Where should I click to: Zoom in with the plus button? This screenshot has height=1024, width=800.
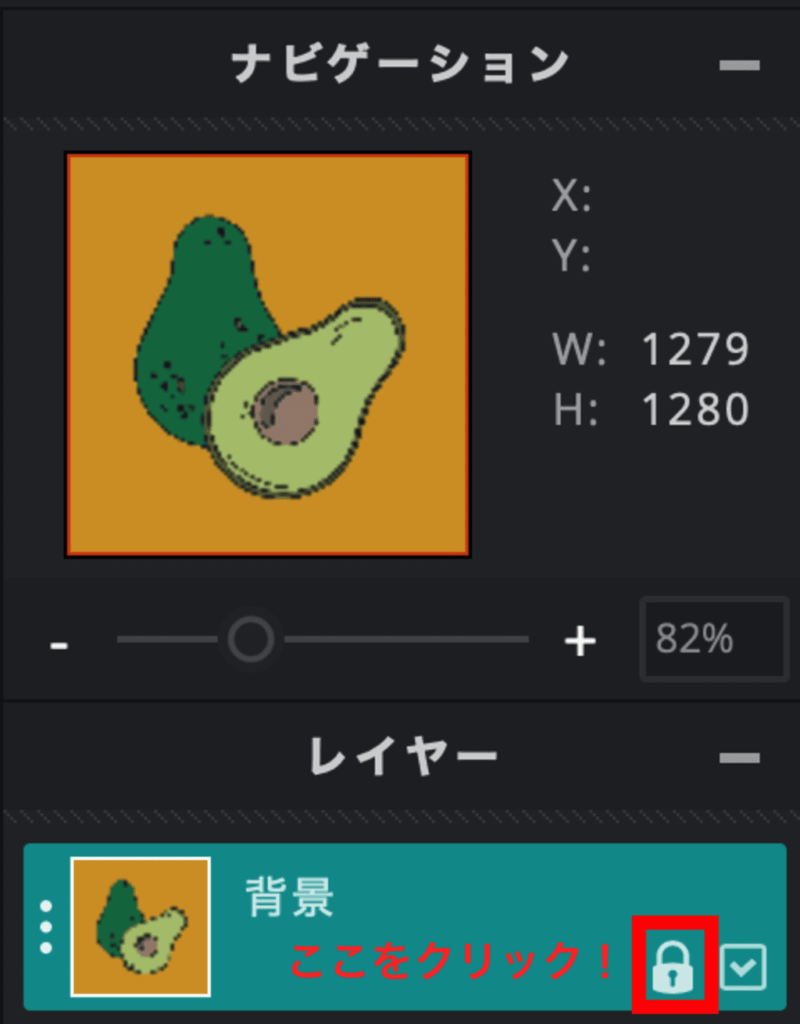pyautogui.click(x=580, y=641)
